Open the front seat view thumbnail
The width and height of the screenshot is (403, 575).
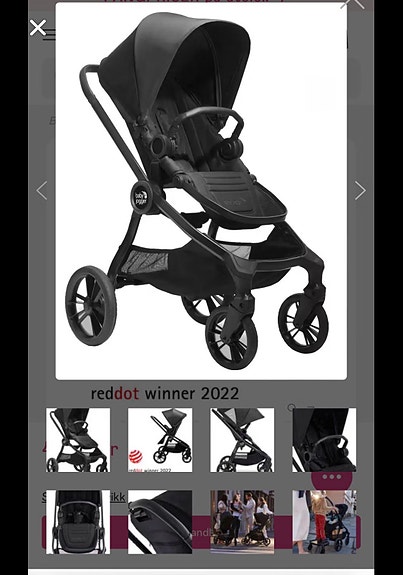[x=78, y=522]
